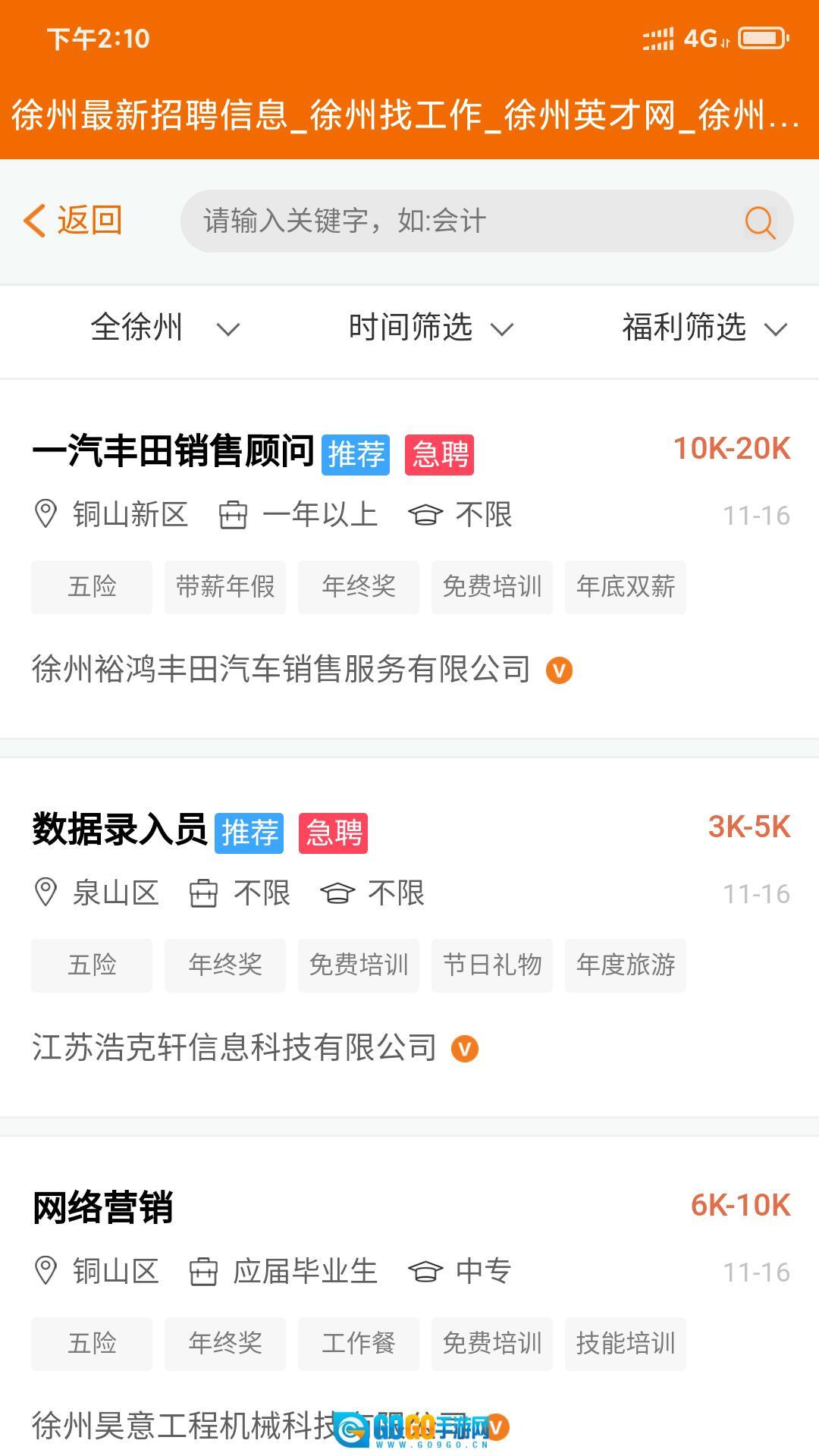Open the 网络营销 job listing
The height and width of the screenshot is (1456, 819).
pos(103,1207)
